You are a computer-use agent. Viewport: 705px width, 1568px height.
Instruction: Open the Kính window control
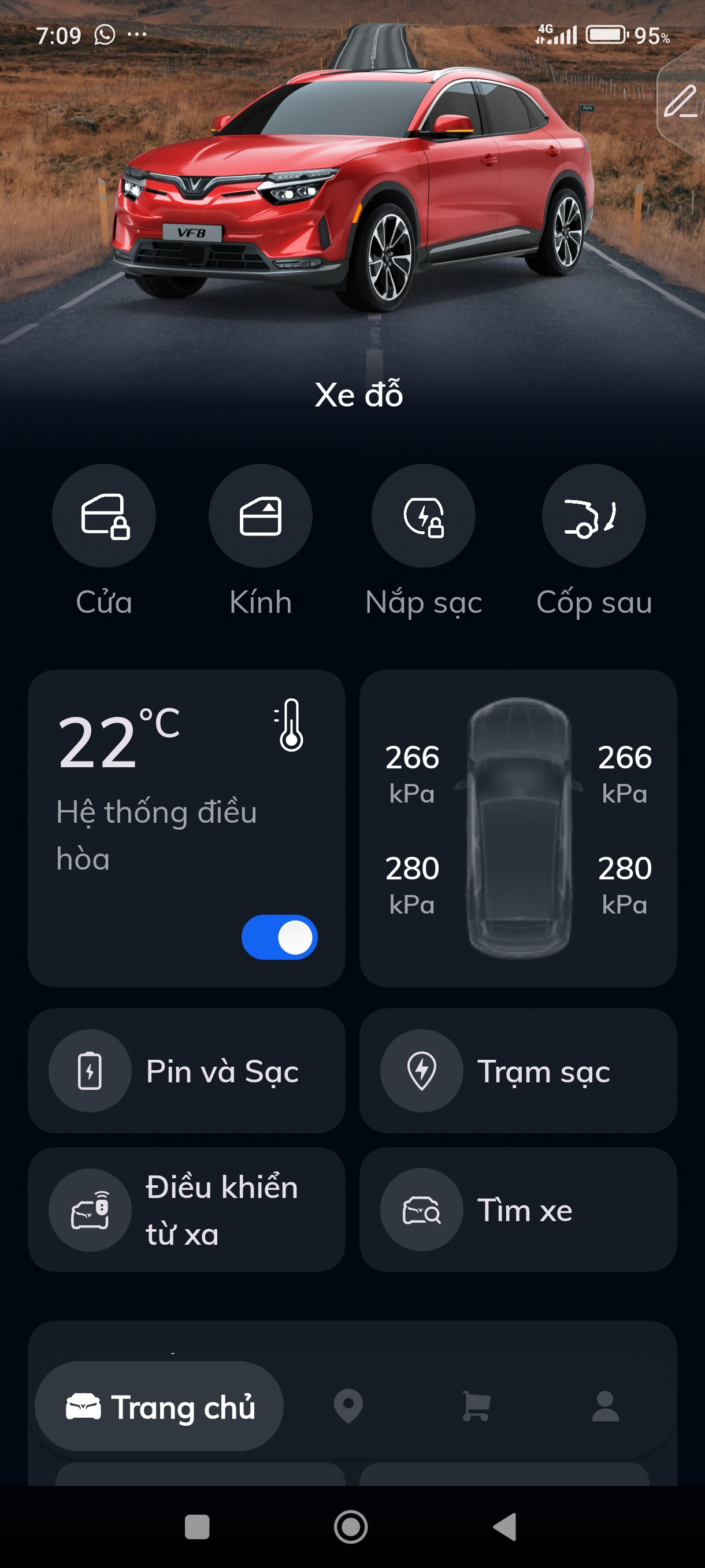tap(261, 516)
